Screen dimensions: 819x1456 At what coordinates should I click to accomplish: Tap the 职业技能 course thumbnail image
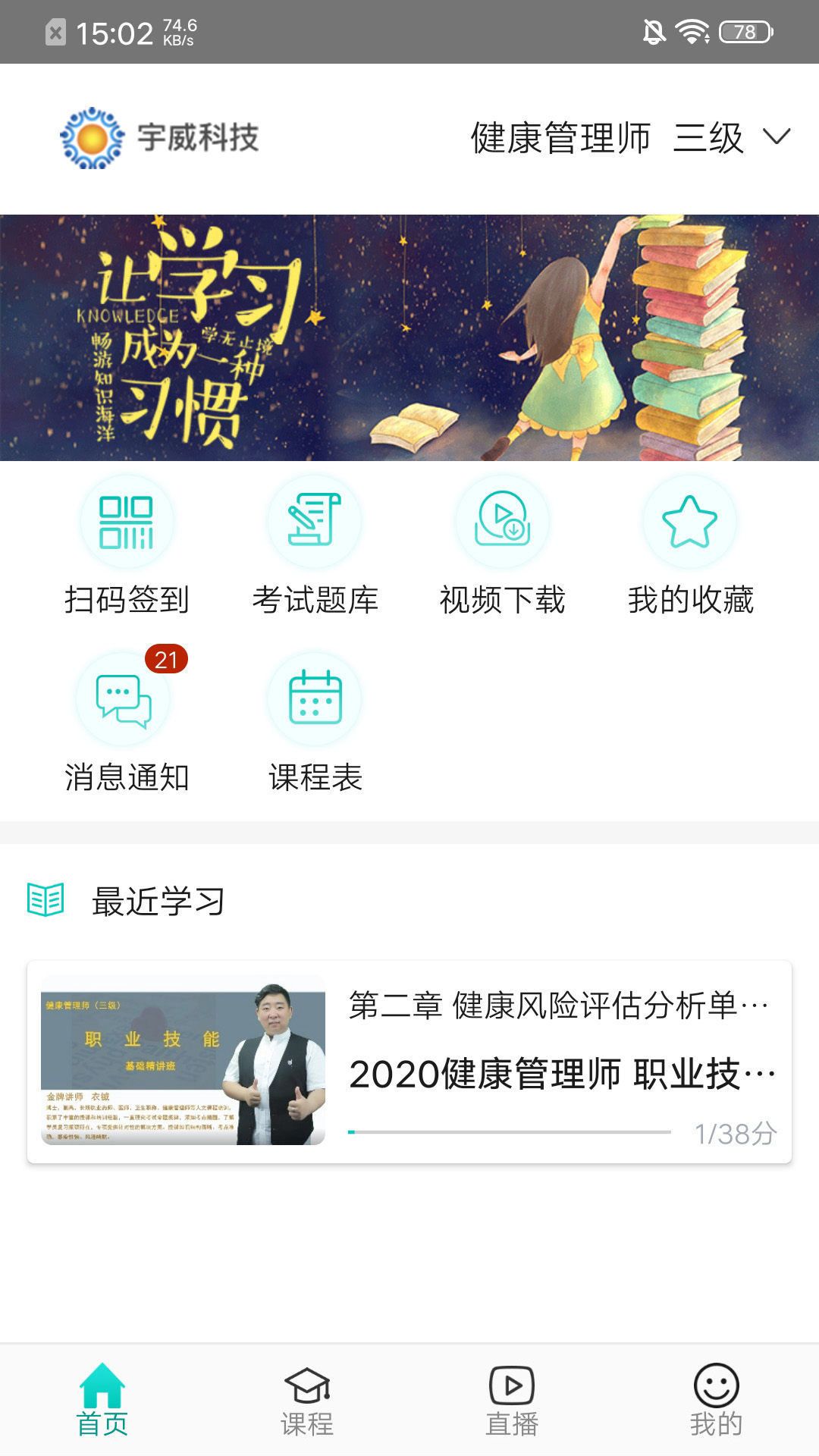pos(182,1062)
